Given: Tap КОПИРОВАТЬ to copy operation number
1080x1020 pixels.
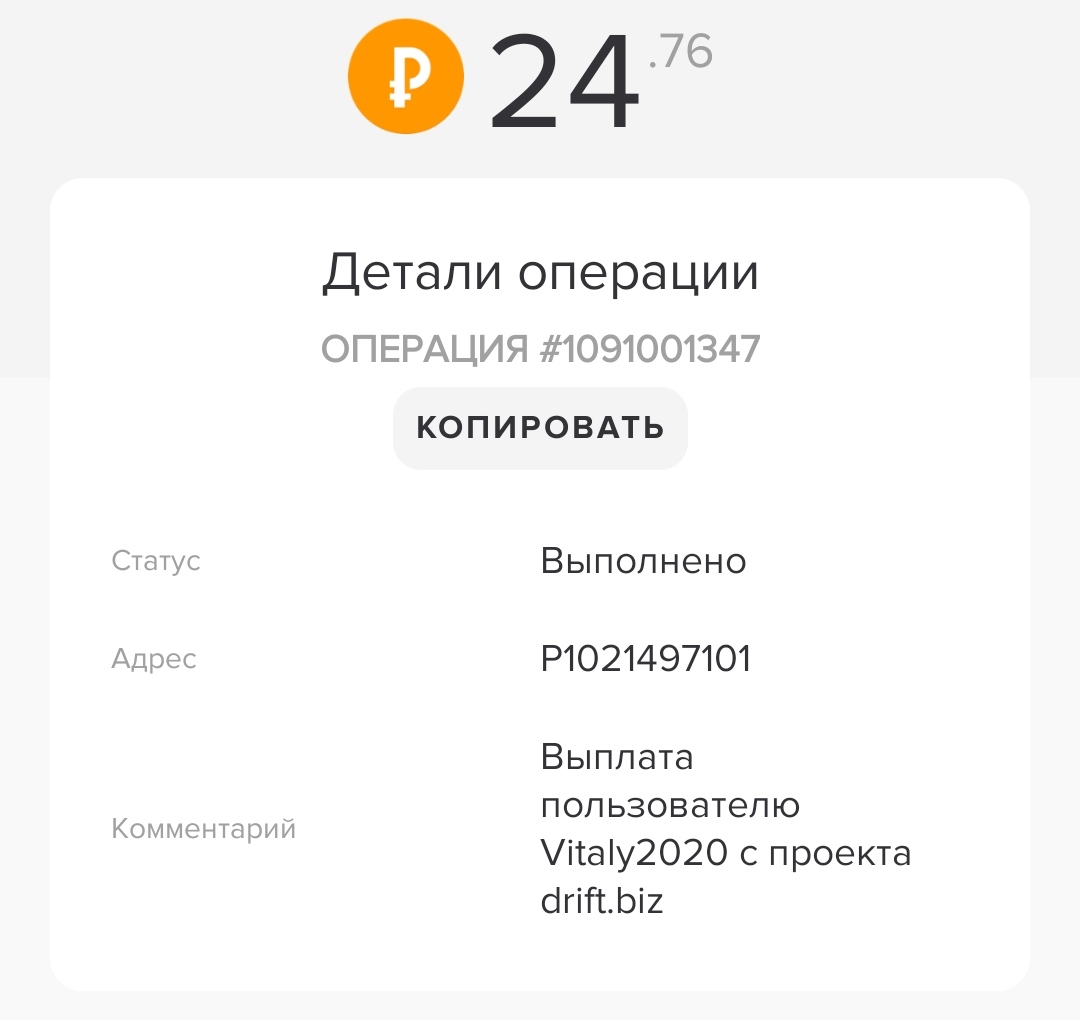Looking at the screenshot, I should 540,428.
